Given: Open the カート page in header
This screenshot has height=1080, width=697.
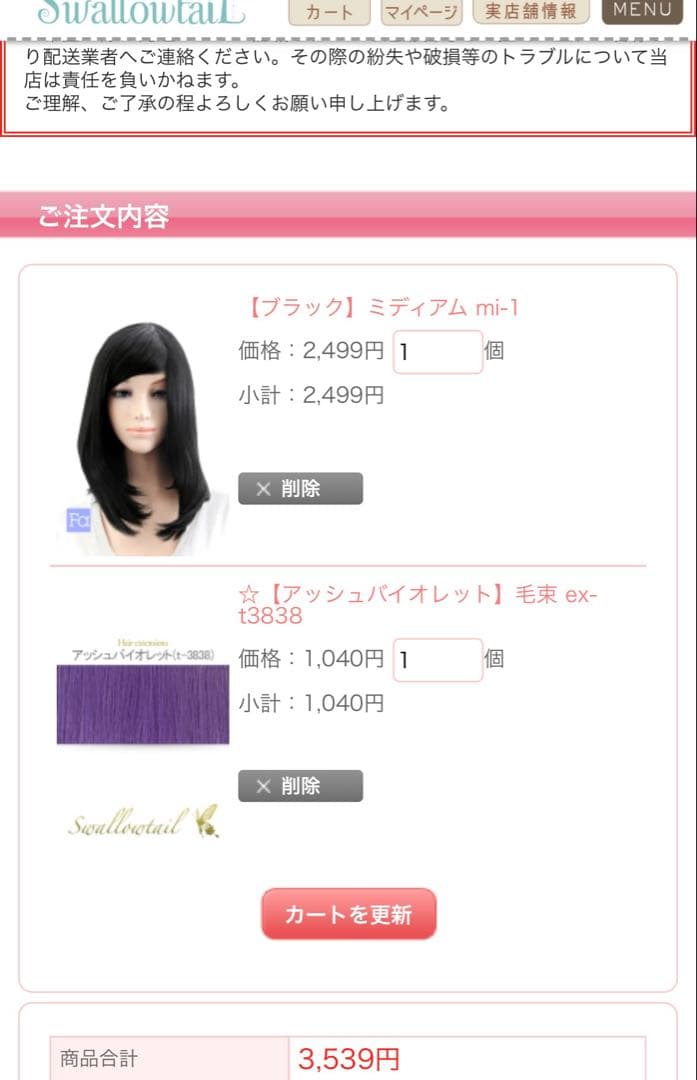Looking at the screenshot, I should 329,12.
